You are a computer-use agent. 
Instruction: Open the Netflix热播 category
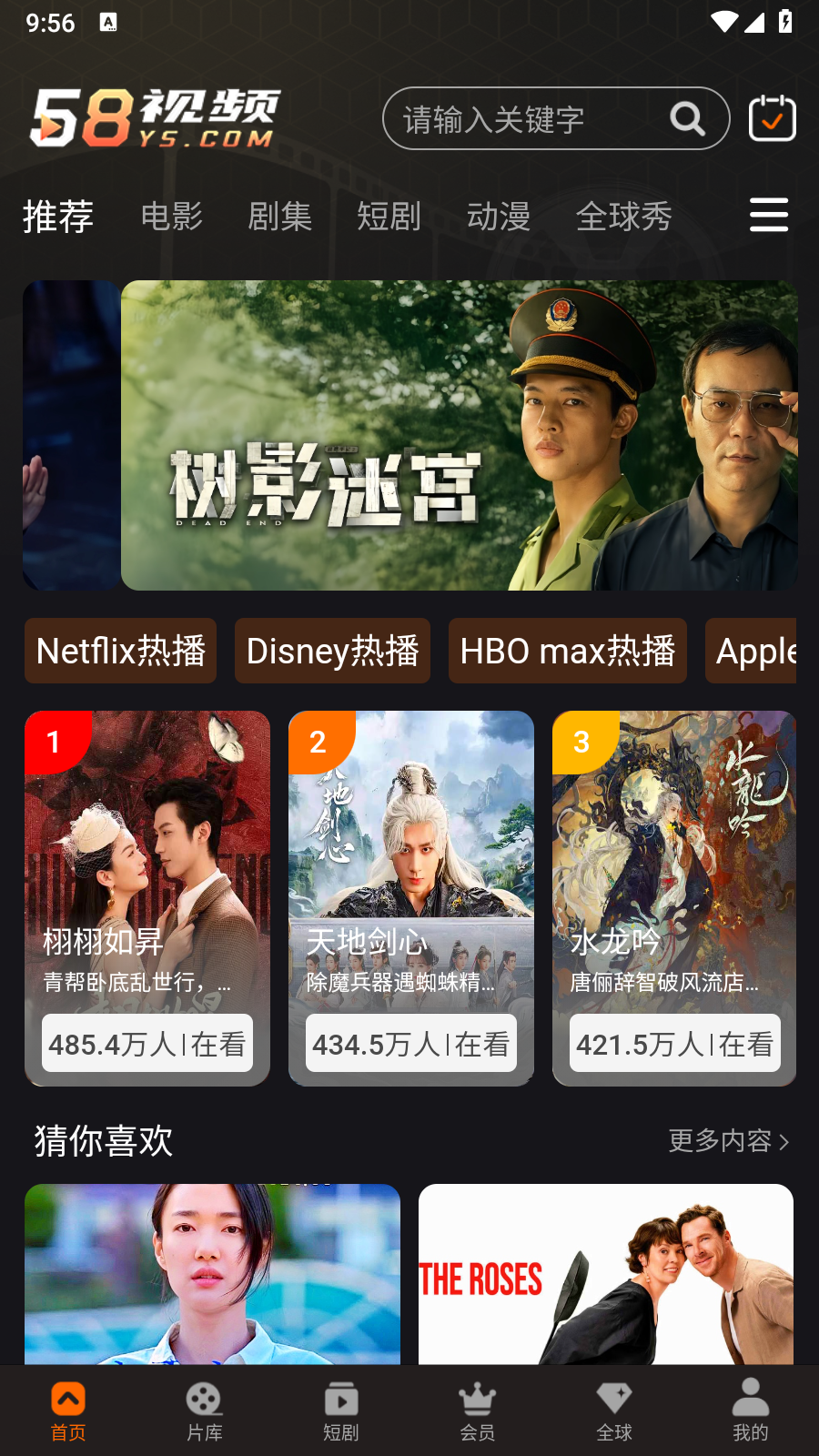pyautogui.click(x=120, y=651)
